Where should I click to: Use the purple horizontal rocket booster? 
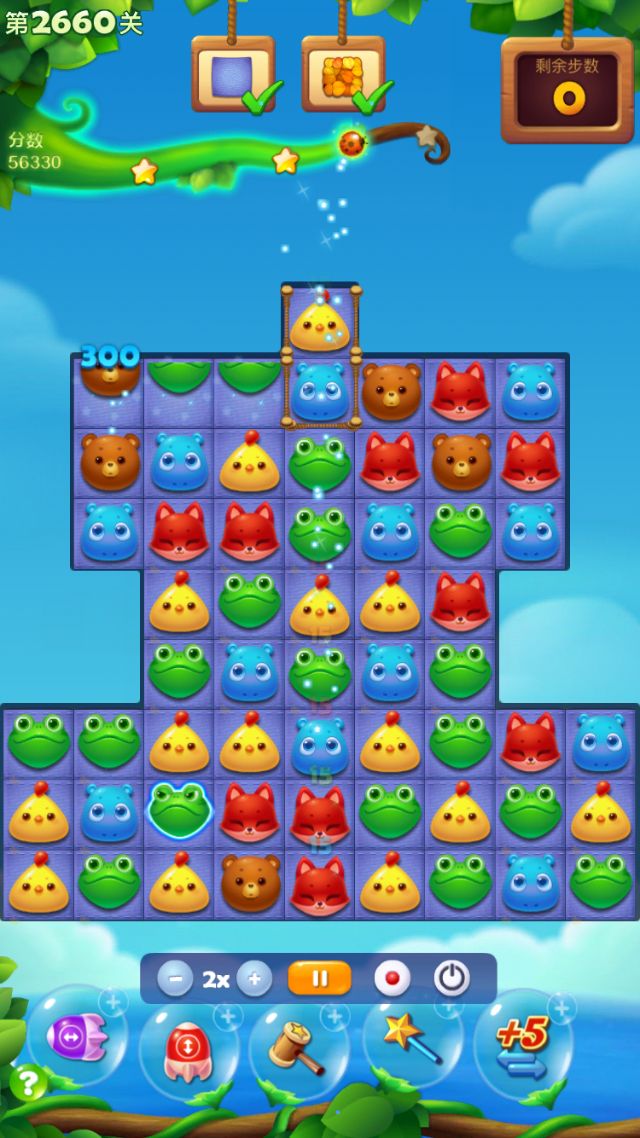point(77,1037)
